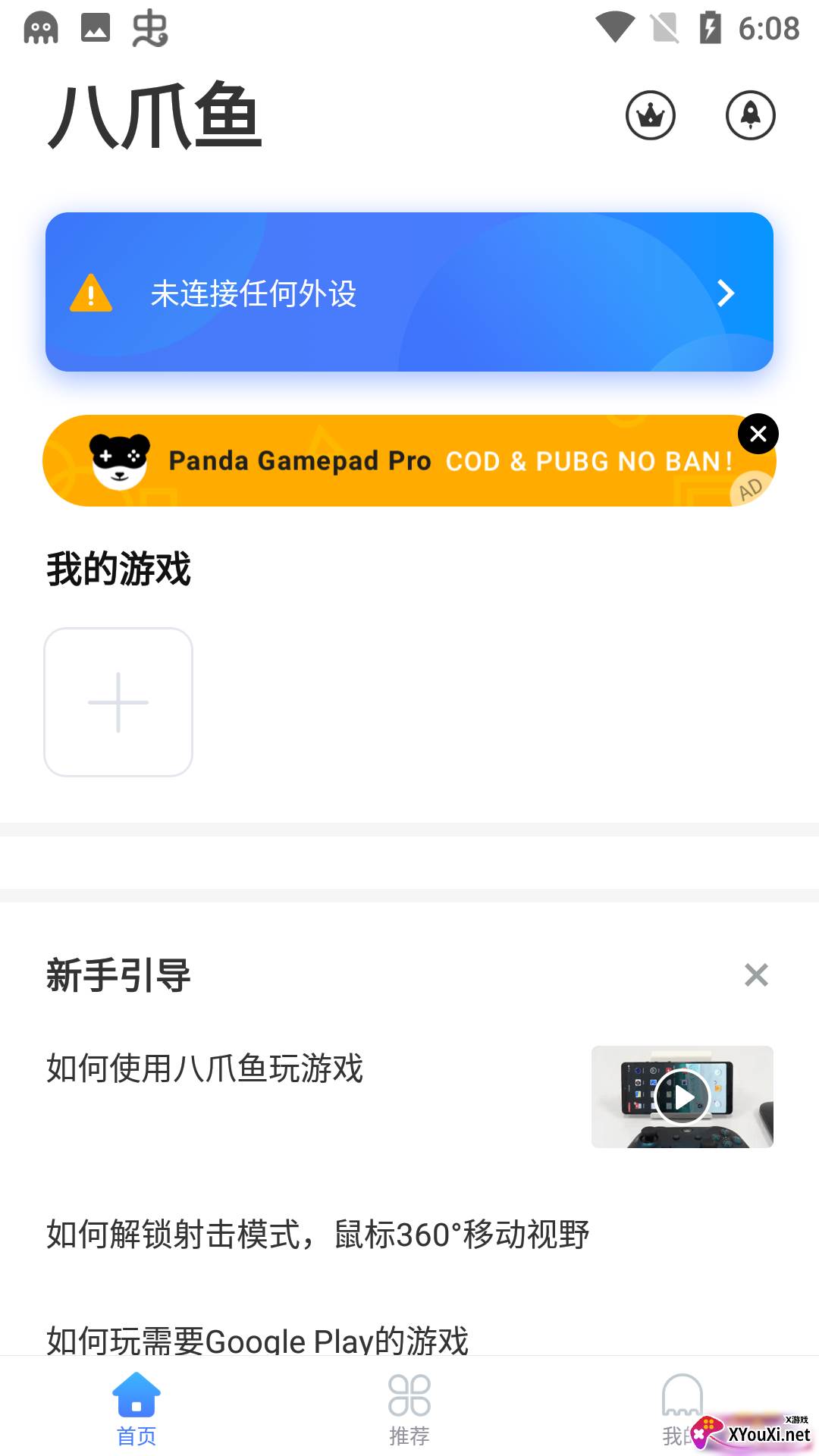The image size is (819, 1456).
Task: Open the crown VIP icon
Action: [650, 115]
